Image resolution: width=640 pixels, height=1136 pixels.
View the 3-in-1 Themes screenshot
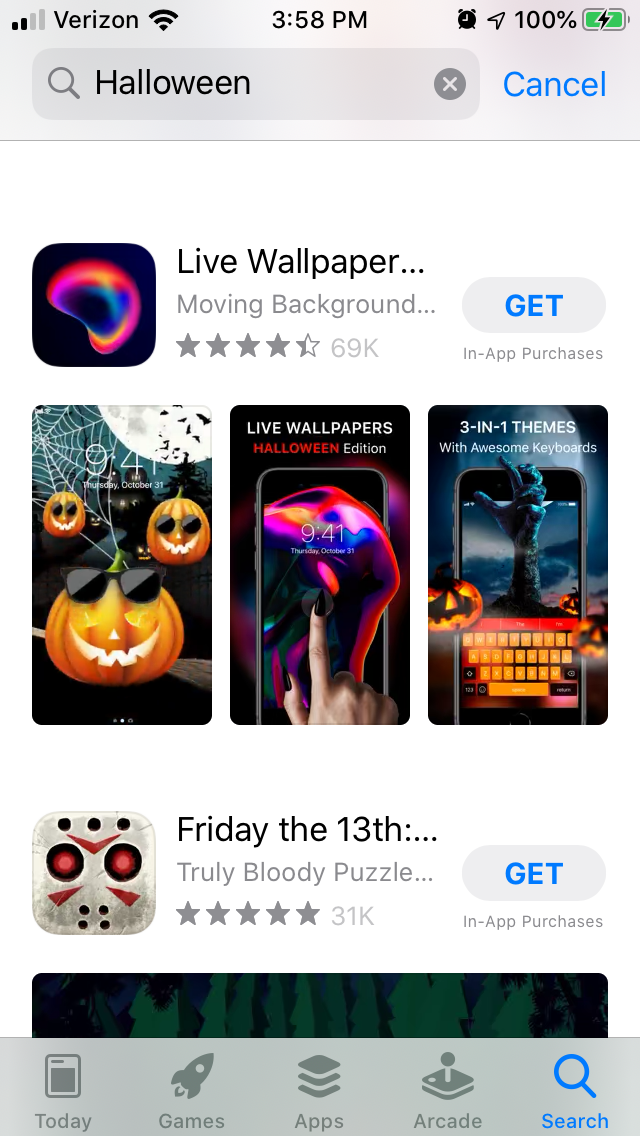pos(518,564)
